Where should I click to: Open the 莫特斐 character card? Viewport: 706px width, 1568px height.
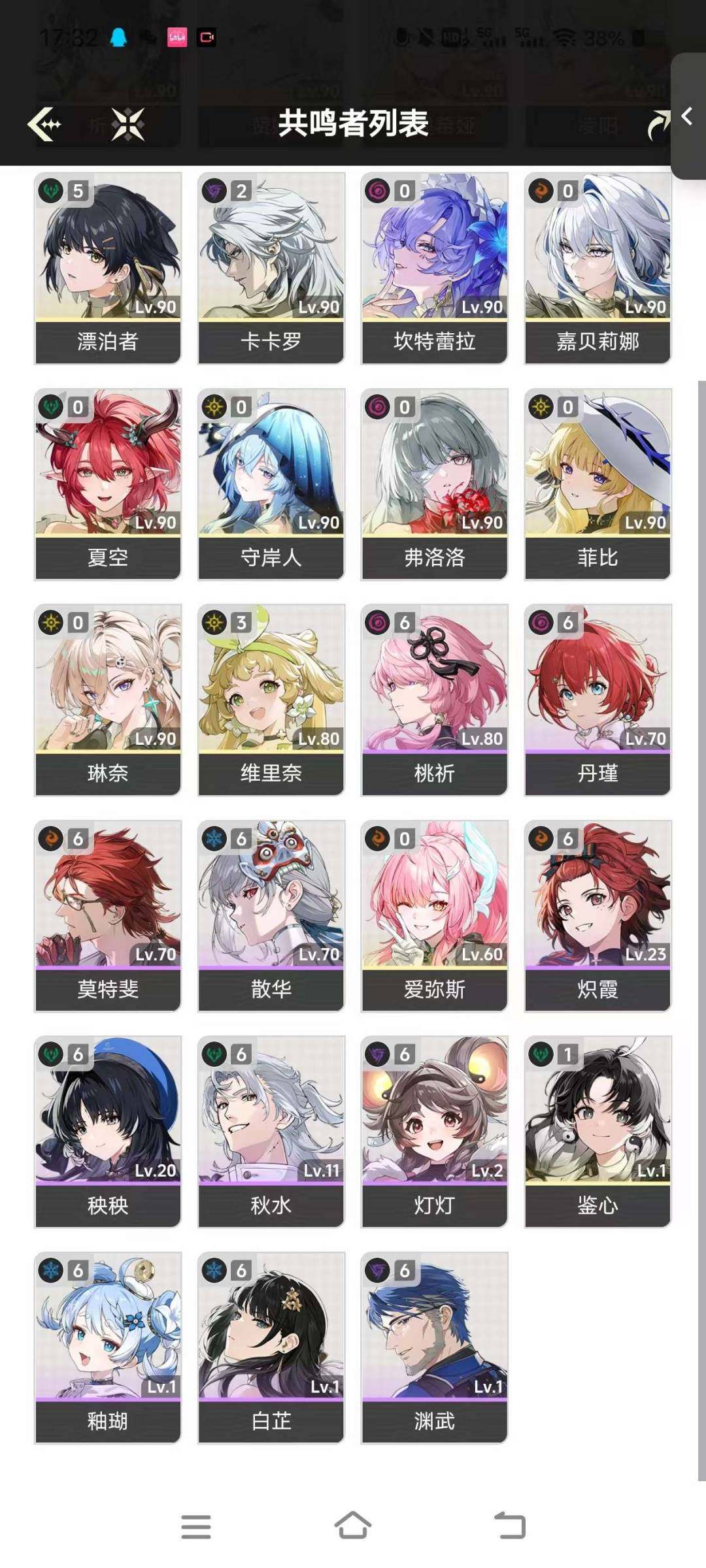point(108,916)
